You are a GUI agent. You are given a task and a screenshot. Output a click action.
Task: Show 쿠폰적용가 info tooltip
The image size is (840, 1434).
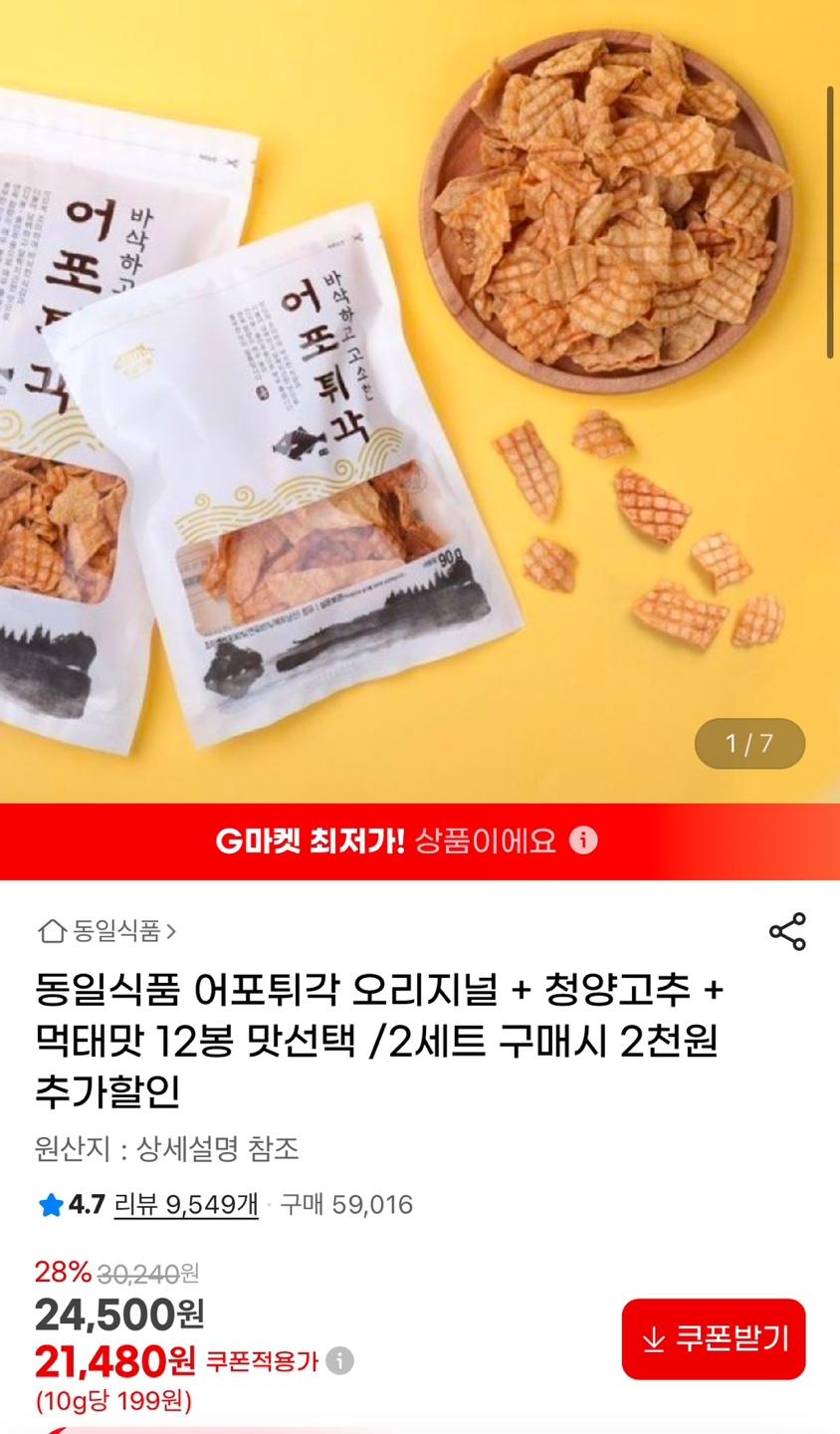point(340,1361)
